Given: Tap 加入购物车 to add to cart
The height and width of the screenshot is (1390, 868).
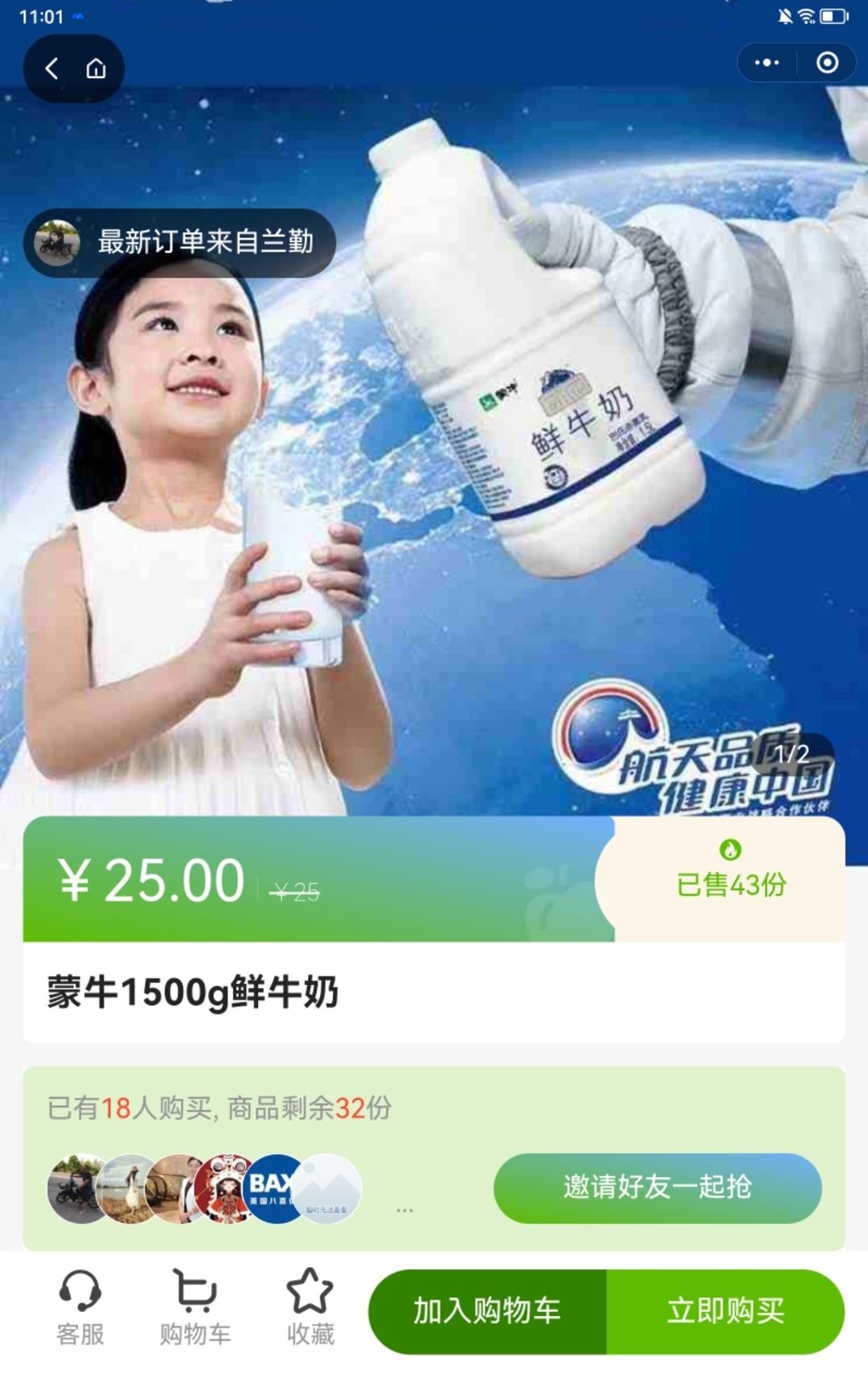Looking at the screenshot, I should click(x=487, y=1311).
